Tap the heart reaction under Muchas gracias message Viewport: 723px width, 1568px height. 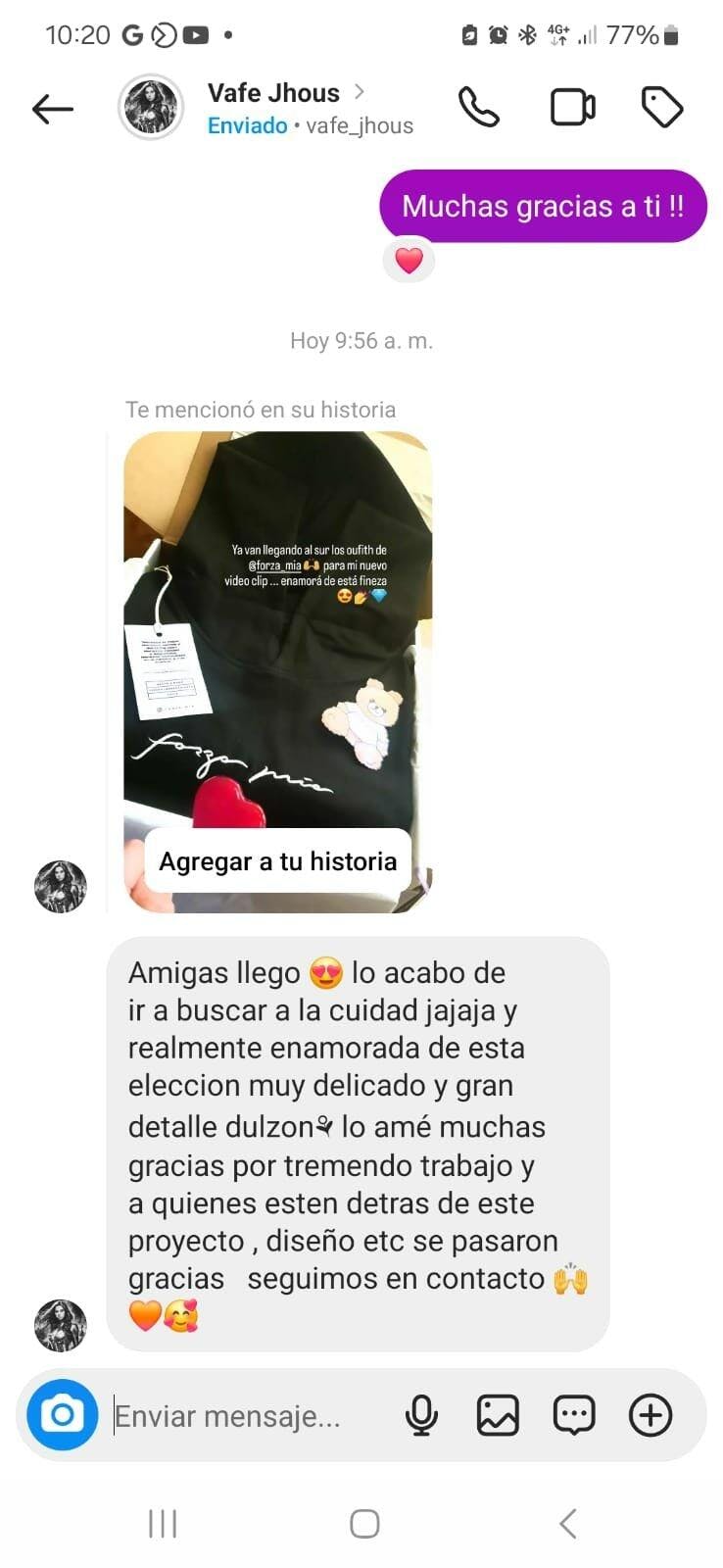tap(409, 261)
